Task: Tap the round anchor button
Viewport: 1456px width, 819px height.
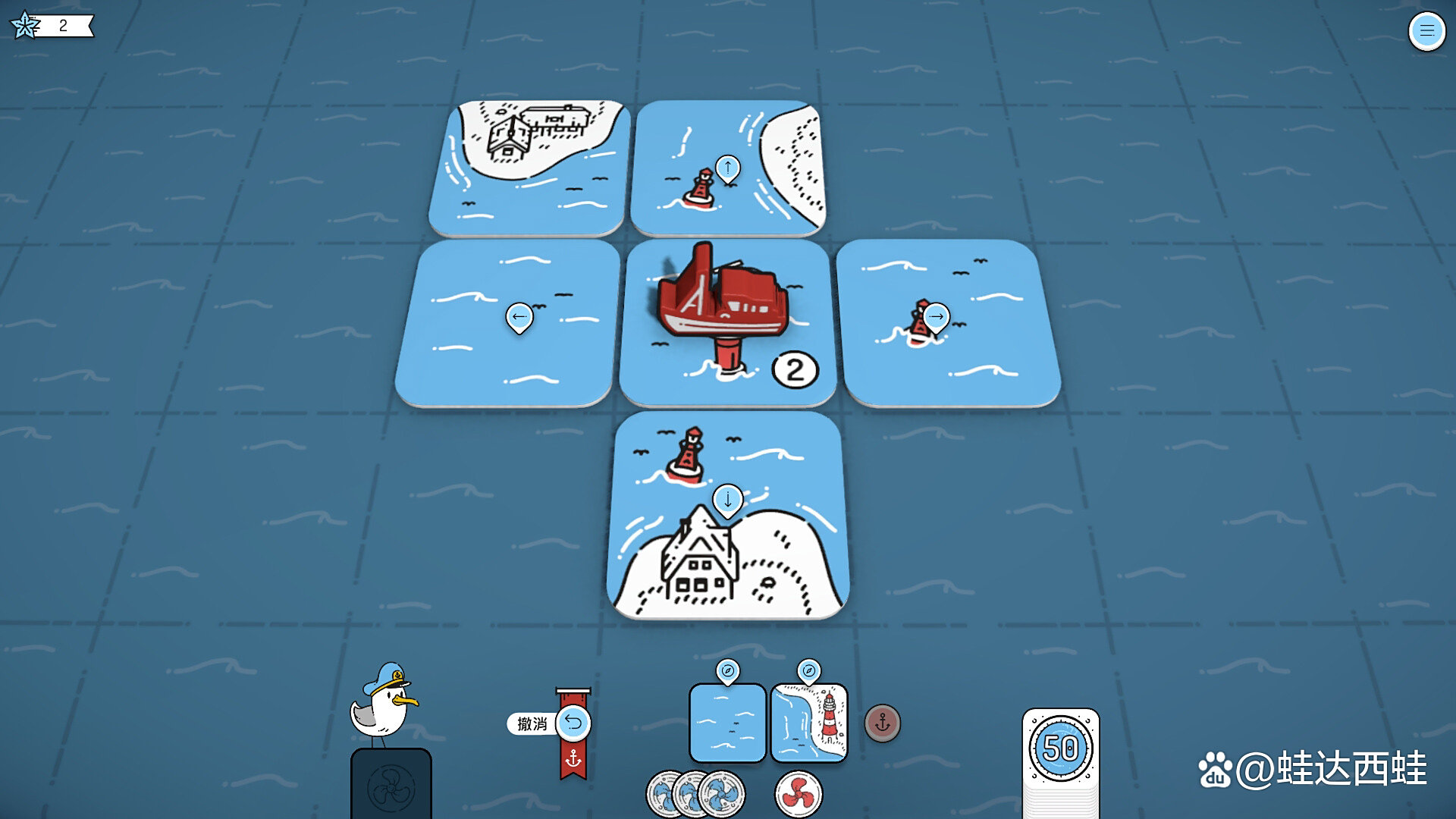Action: (882, 723)
